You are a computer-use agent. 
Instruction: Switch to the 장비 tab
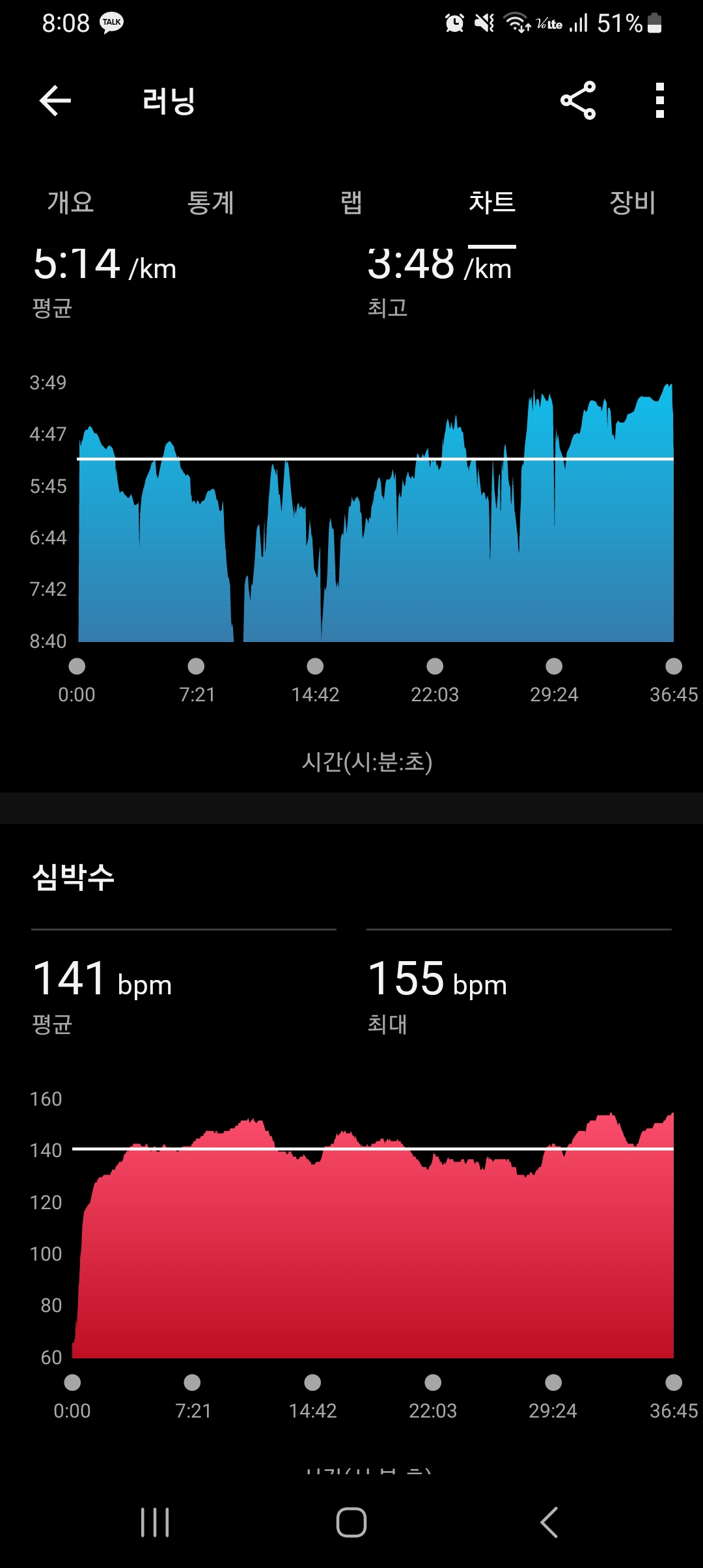coord(632,202)
